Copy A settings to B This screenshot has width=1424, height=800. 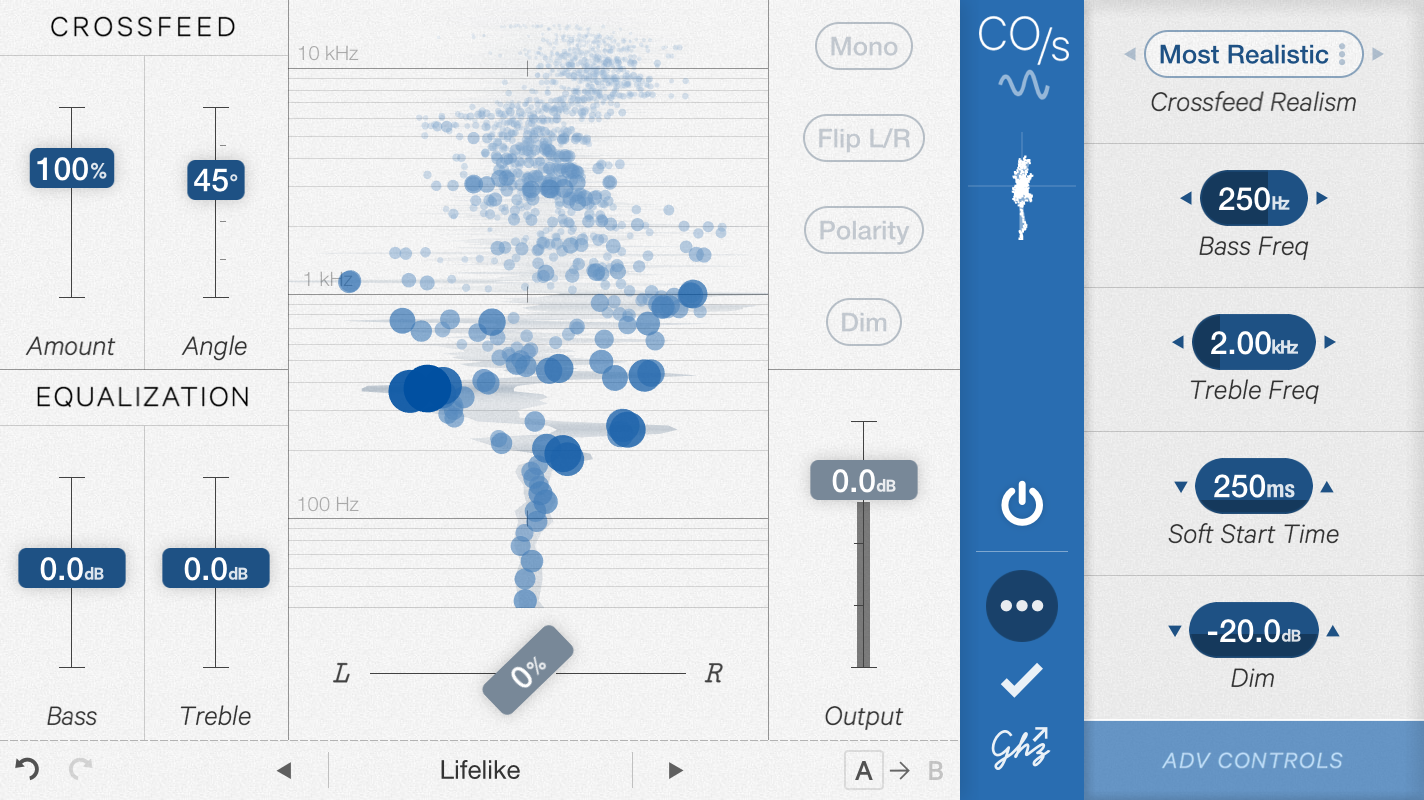(x=900, y=770)
